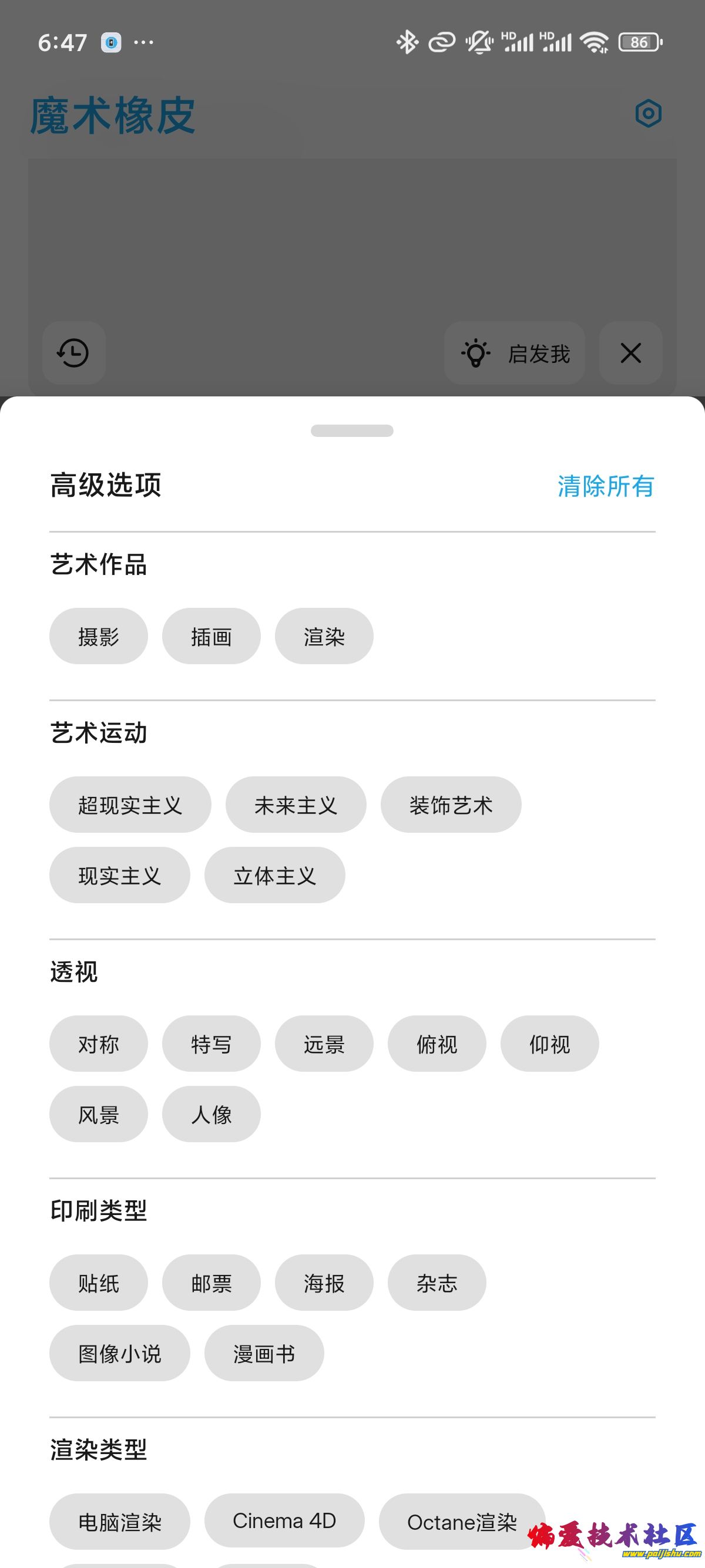Select 图像小说 print type
Viewport: 705px width, 1568px height.
[120, 1353]
